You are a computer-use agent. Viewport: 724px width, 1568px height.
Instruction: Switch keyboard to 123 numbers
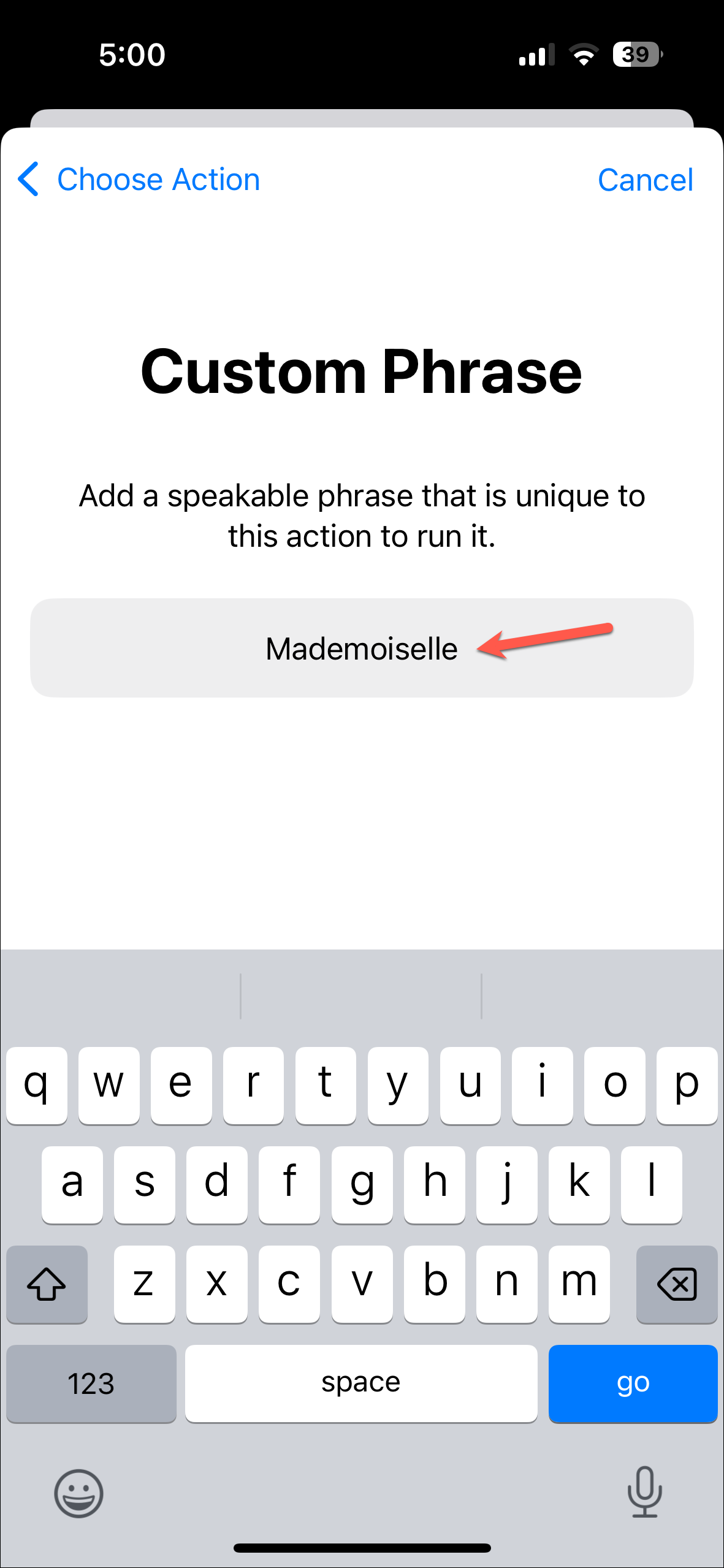pos(91,1383)
